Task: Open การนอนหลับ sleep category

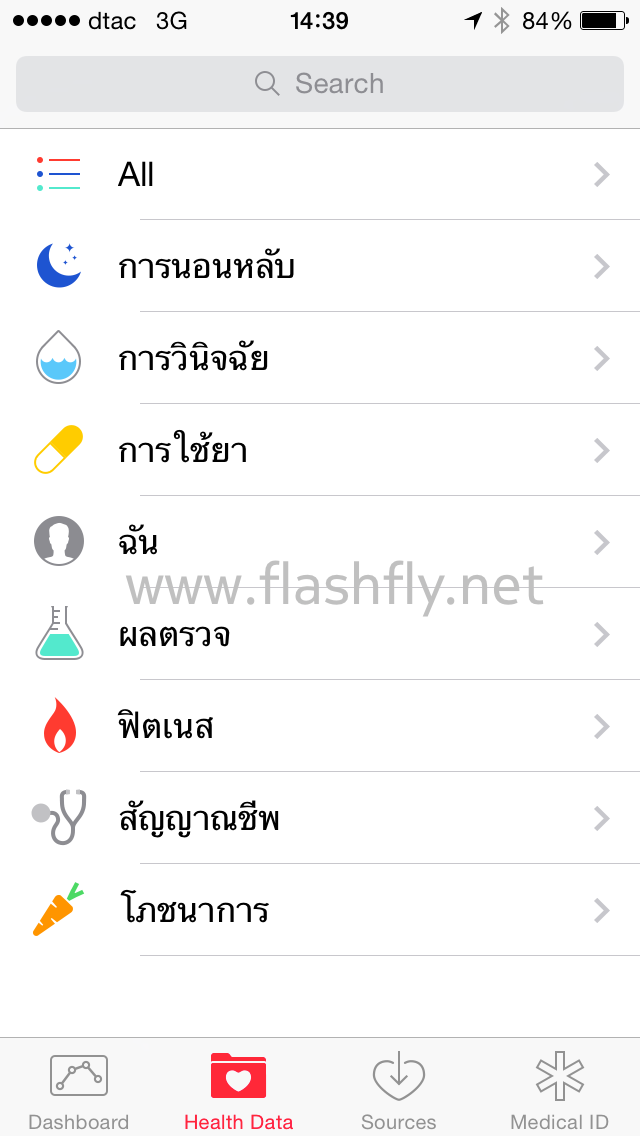Action: point(320,267)
